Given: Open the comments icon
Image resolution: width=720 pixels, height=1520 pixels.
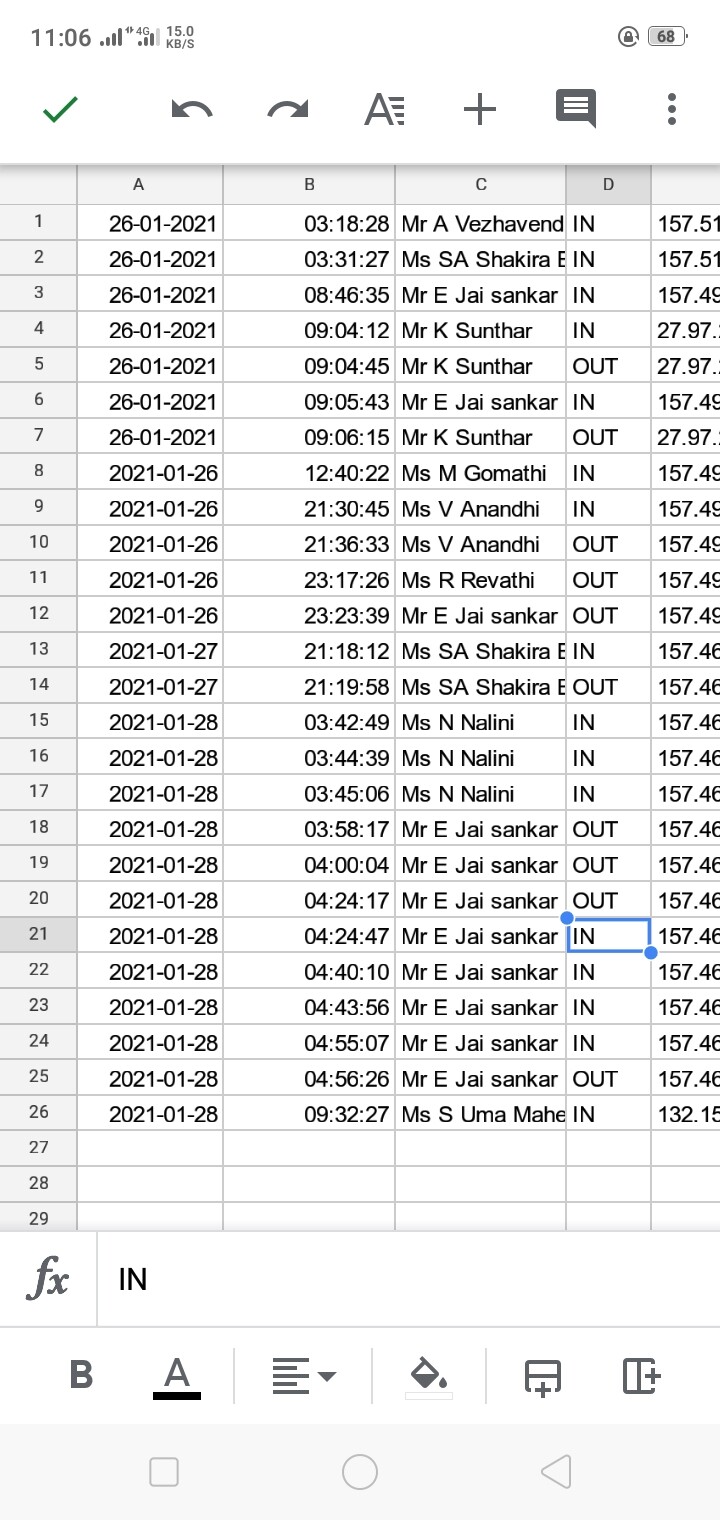Looking at the screenshot, I should [576, 109].
